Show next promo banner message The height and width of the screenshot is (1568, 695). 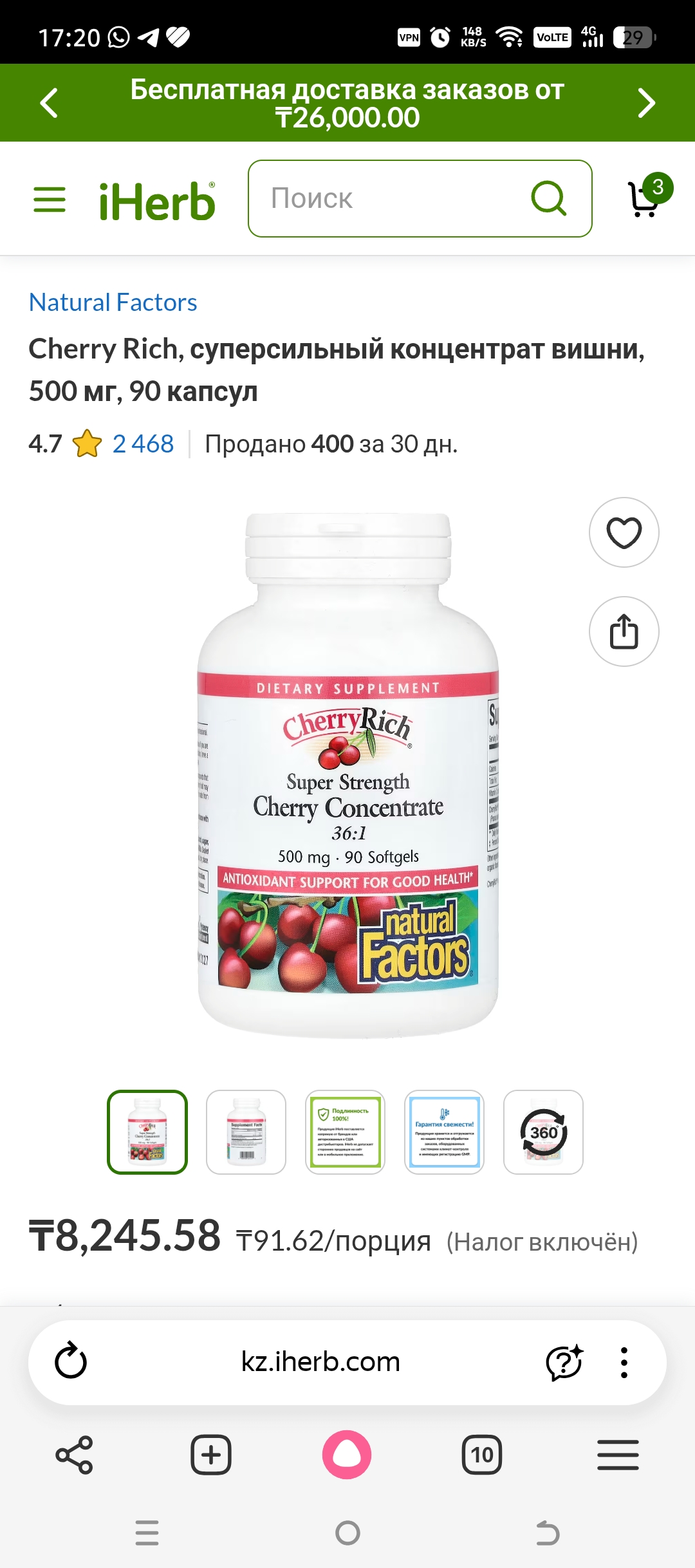[646, 103]
